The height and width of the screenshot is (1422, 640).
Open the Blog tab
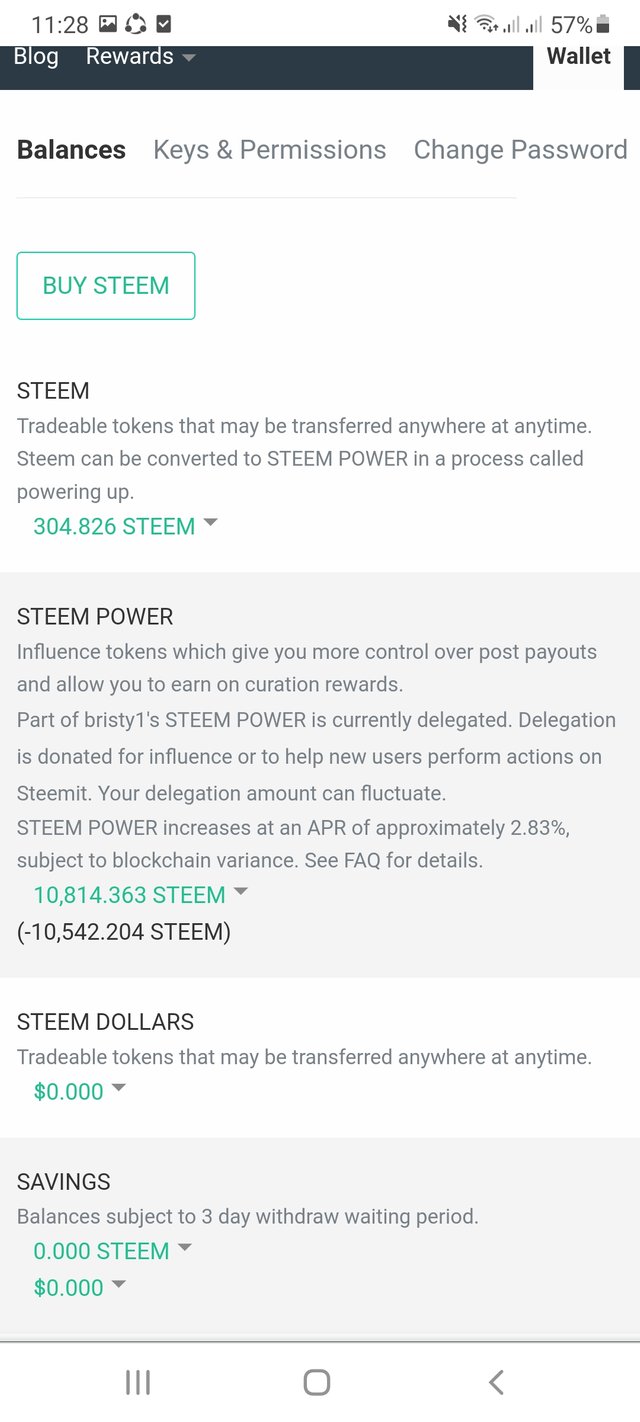[36, 57]
